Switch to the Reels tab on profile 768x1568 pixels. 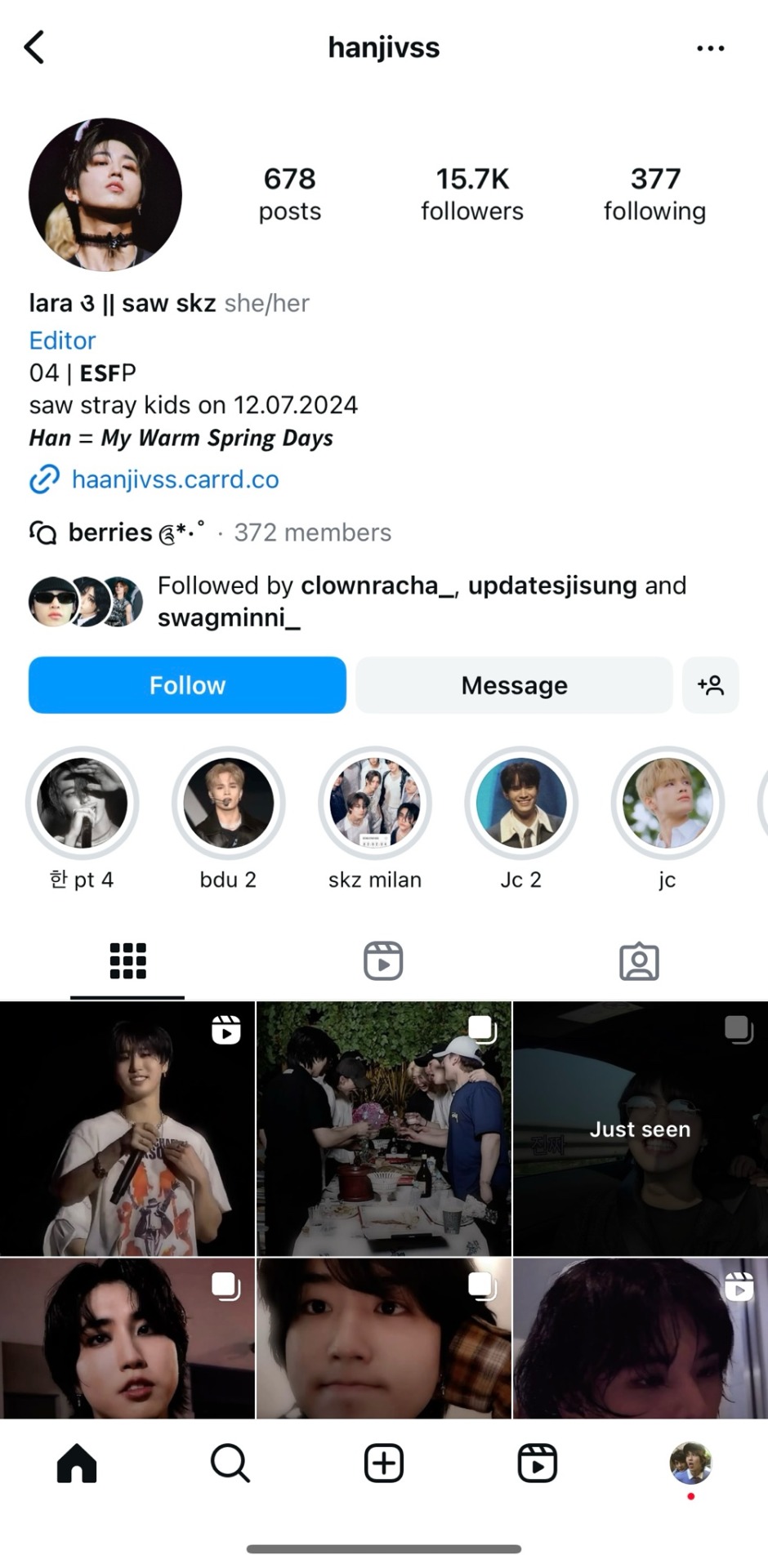click(x=383, y=960)
